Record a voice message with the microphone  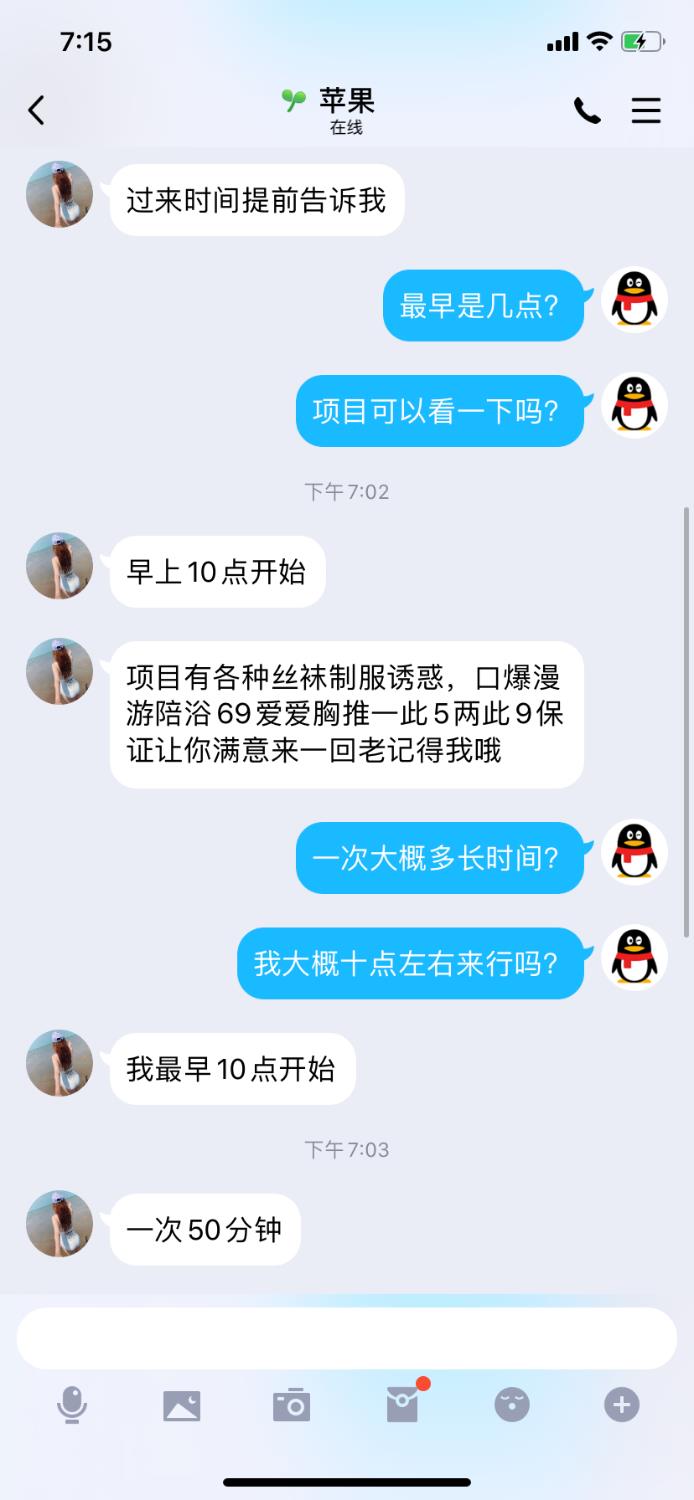[72, 1405]
